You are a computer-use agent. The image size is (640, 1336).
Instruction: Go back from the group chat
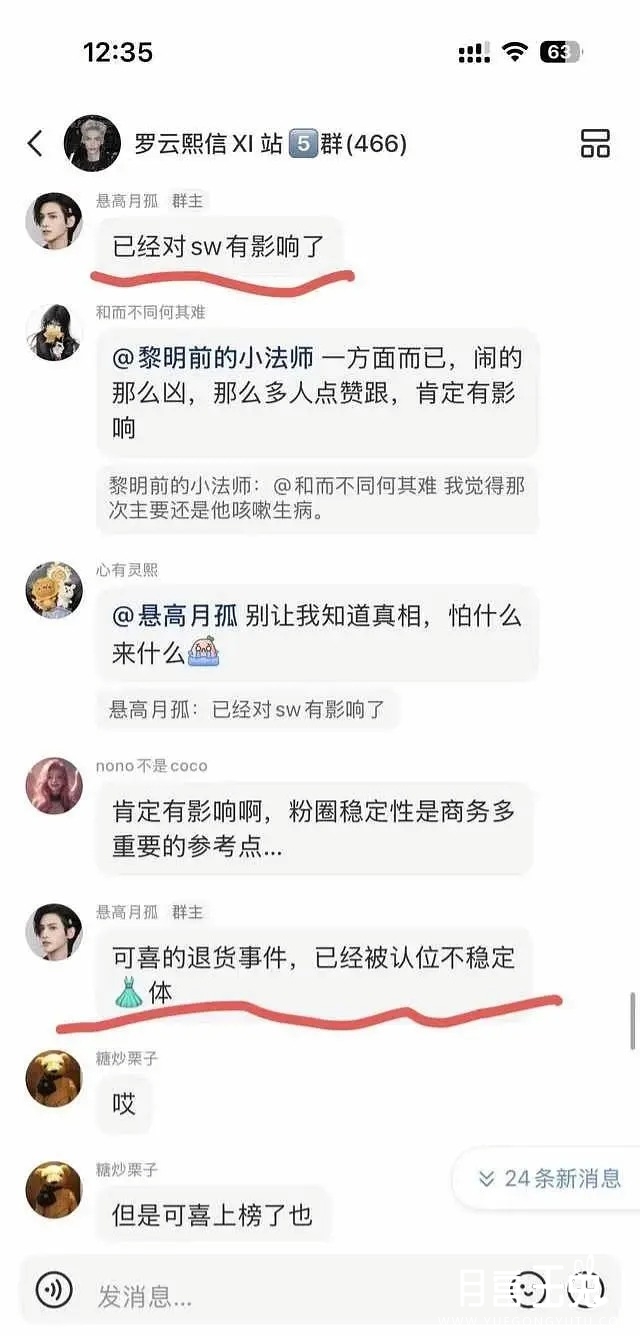pos(35,144)
